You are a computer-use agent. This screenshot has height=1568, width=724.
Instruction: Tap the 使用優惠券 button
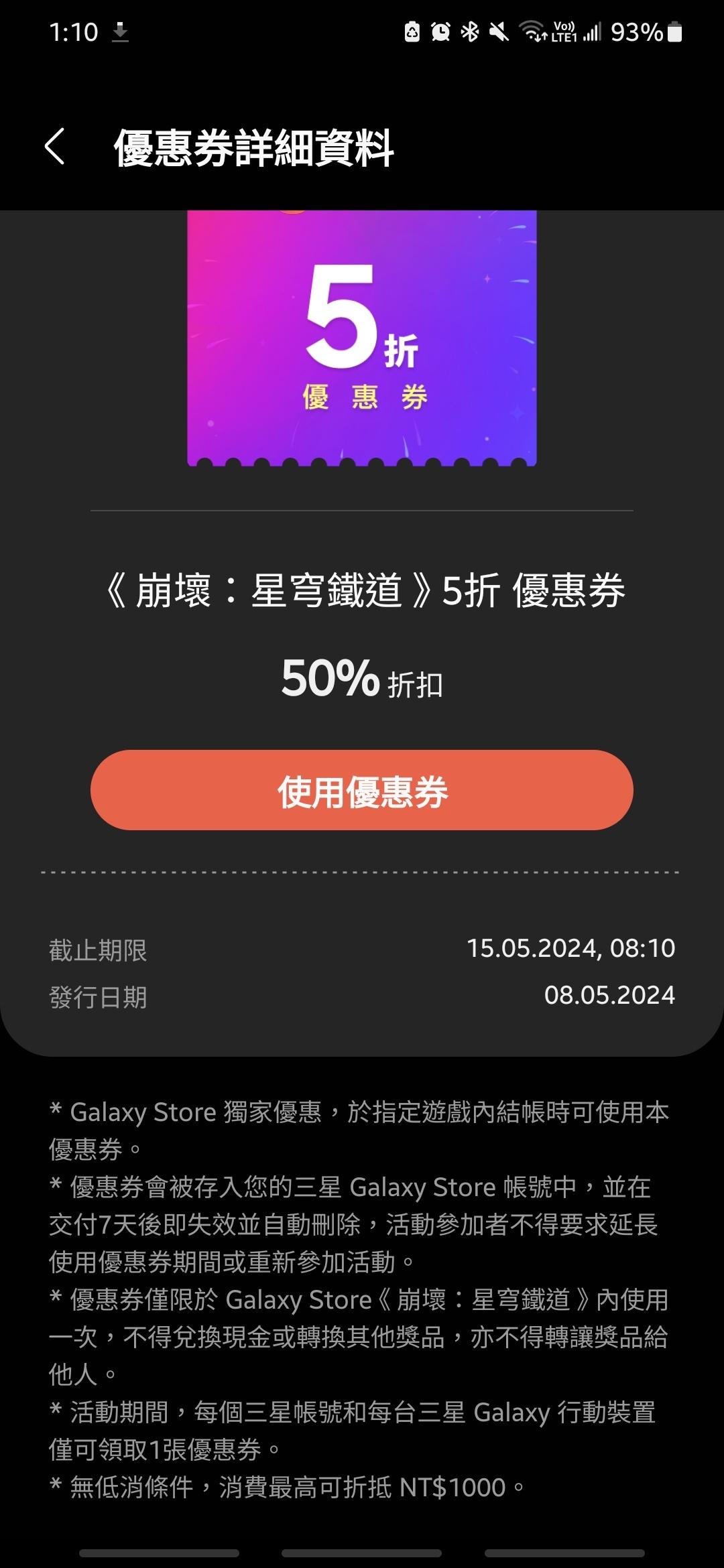[362, 790]
